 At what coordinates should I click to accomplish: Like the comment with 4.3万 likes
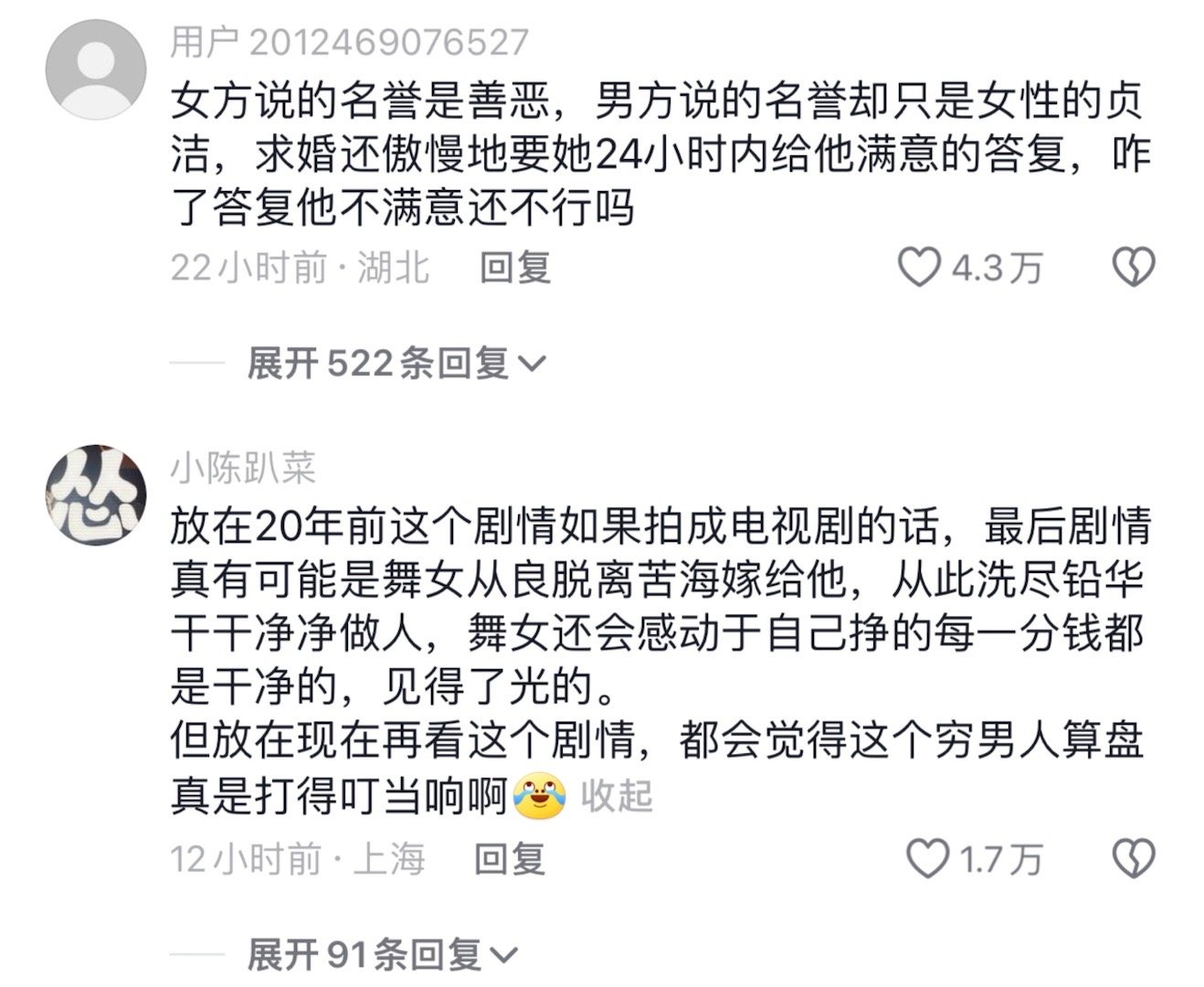pyautogui.click(x=919, y=268)
